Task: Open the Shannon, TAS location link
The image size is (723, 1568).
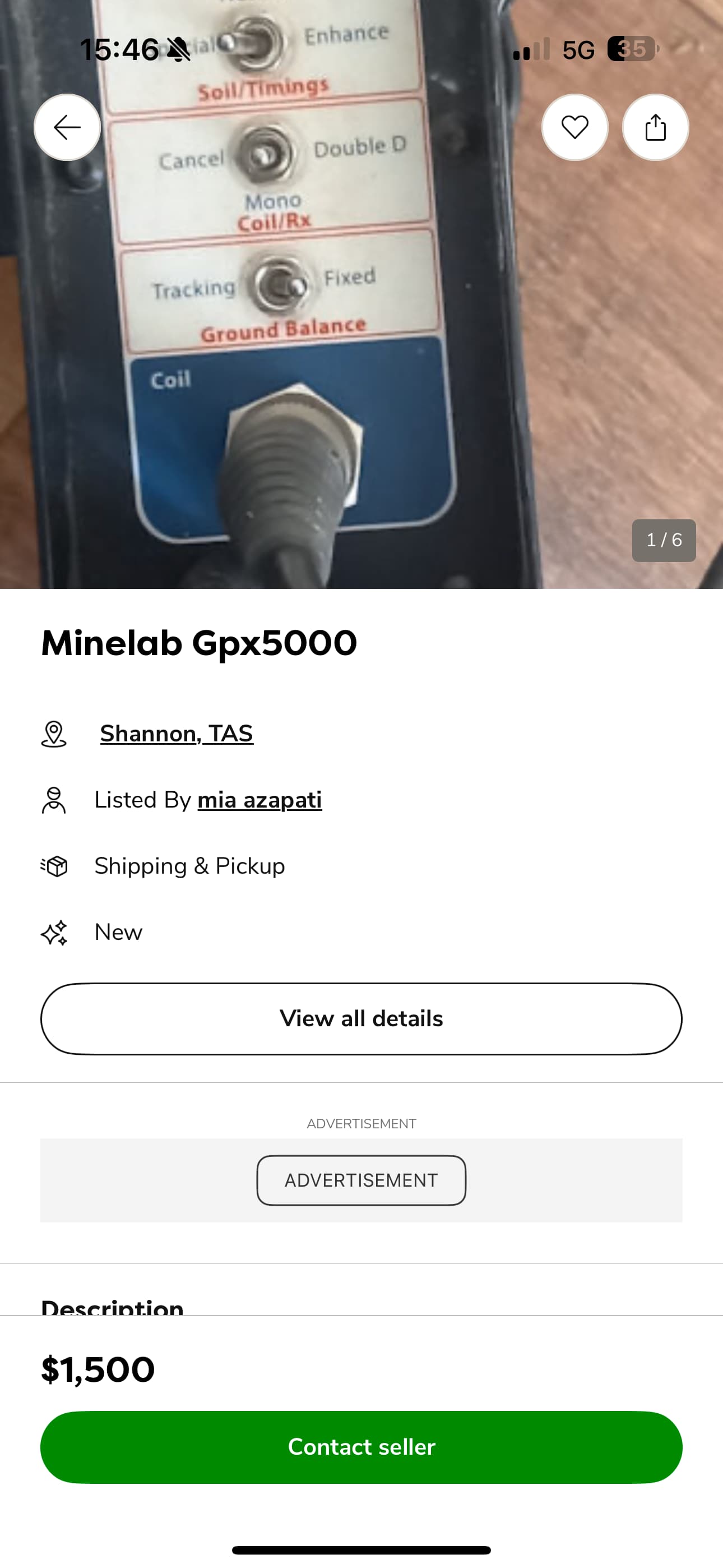Action: (x=177, y=734)
